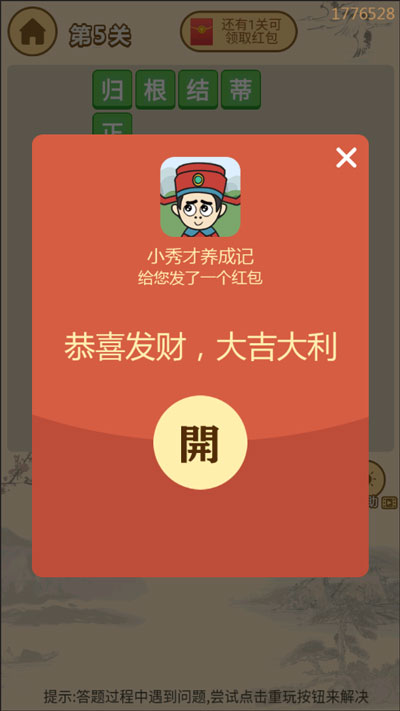Tap the 还有1关可领取红包 button

239,31
